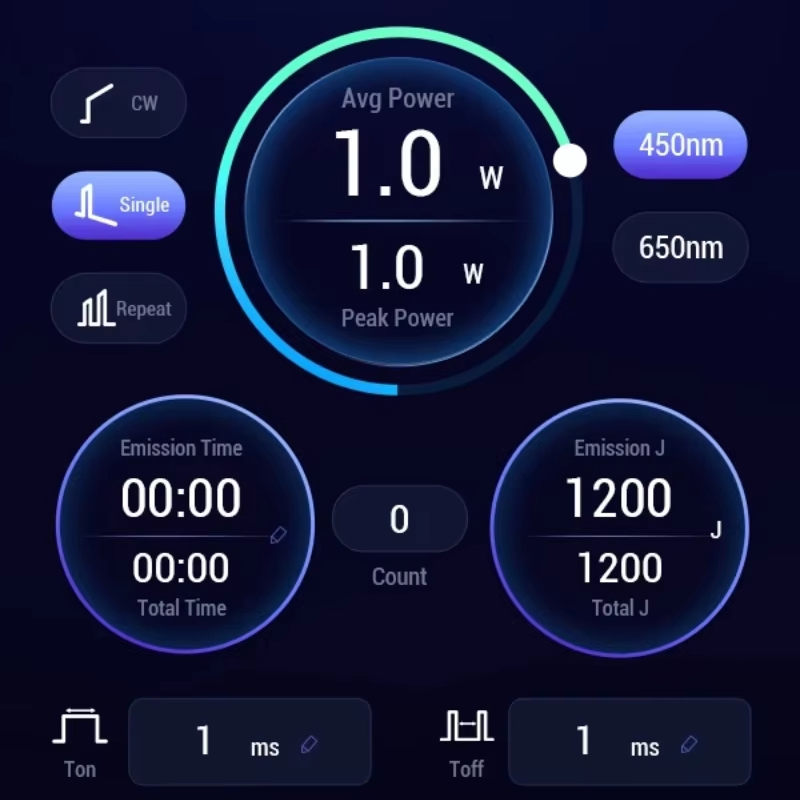The width and height of the screenshot is (800, 800).
Task: Edit the Toff value field
Action: (630, 742)
